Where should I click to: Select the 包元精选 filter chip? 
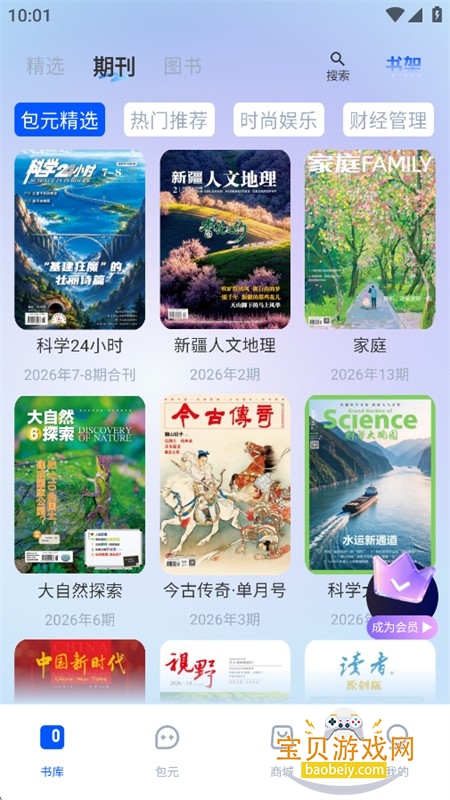pos(60,120)
